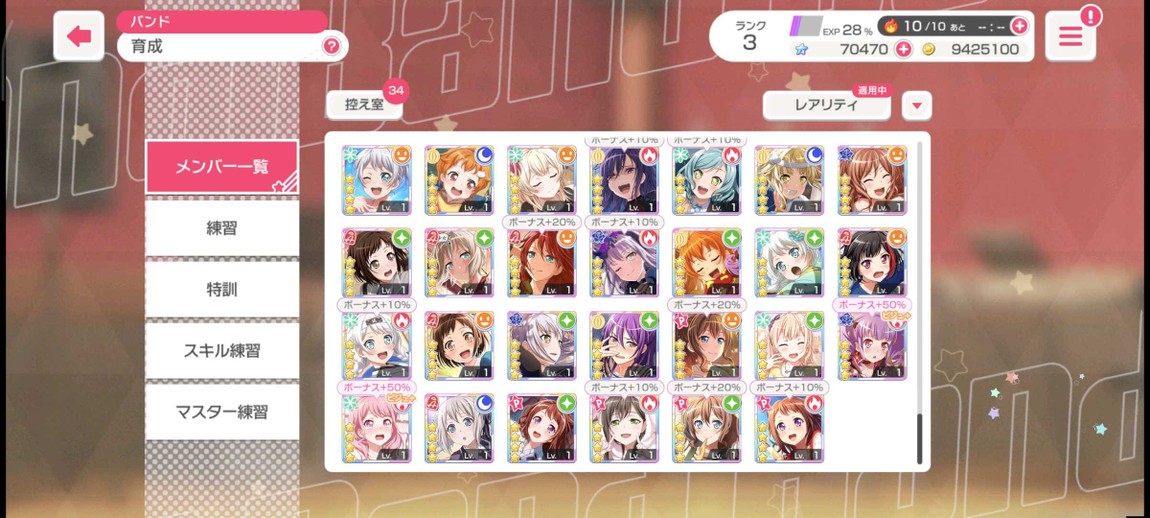
Task: Open the help question mark next to 育成
Action: point(331,46)
